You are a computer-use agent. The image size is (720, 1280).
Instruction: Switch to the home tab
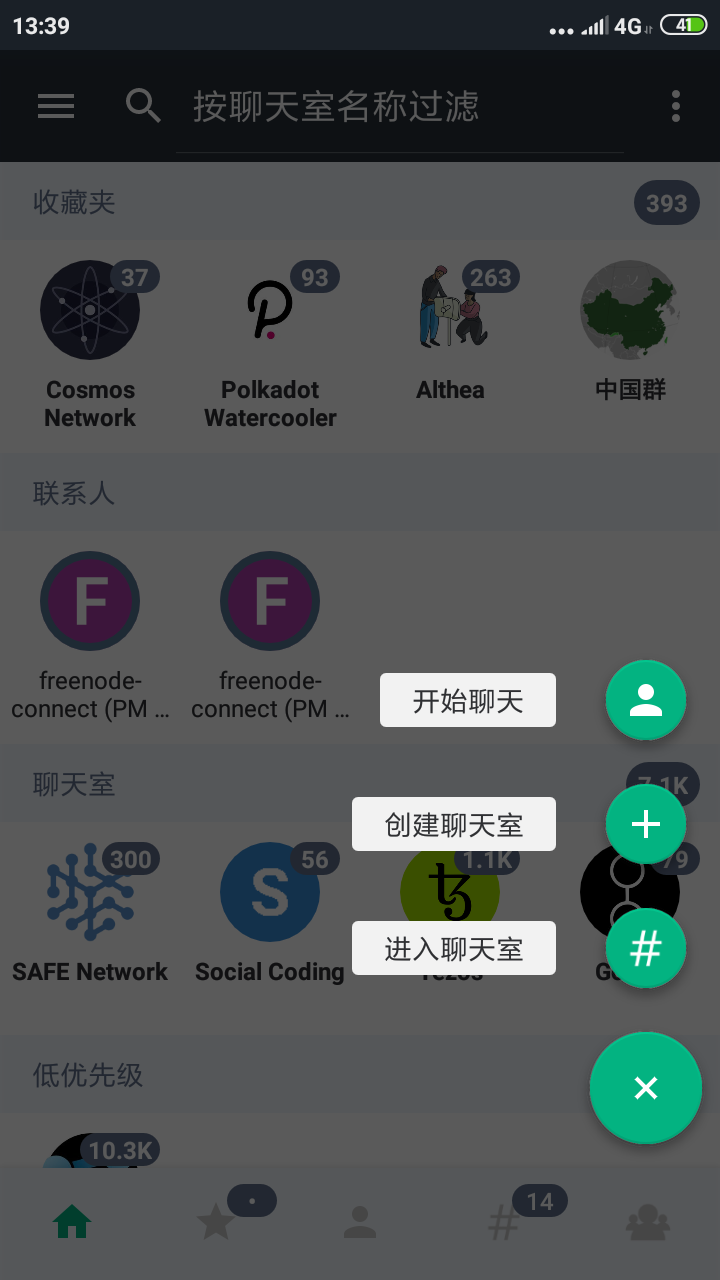point(72,1221)
